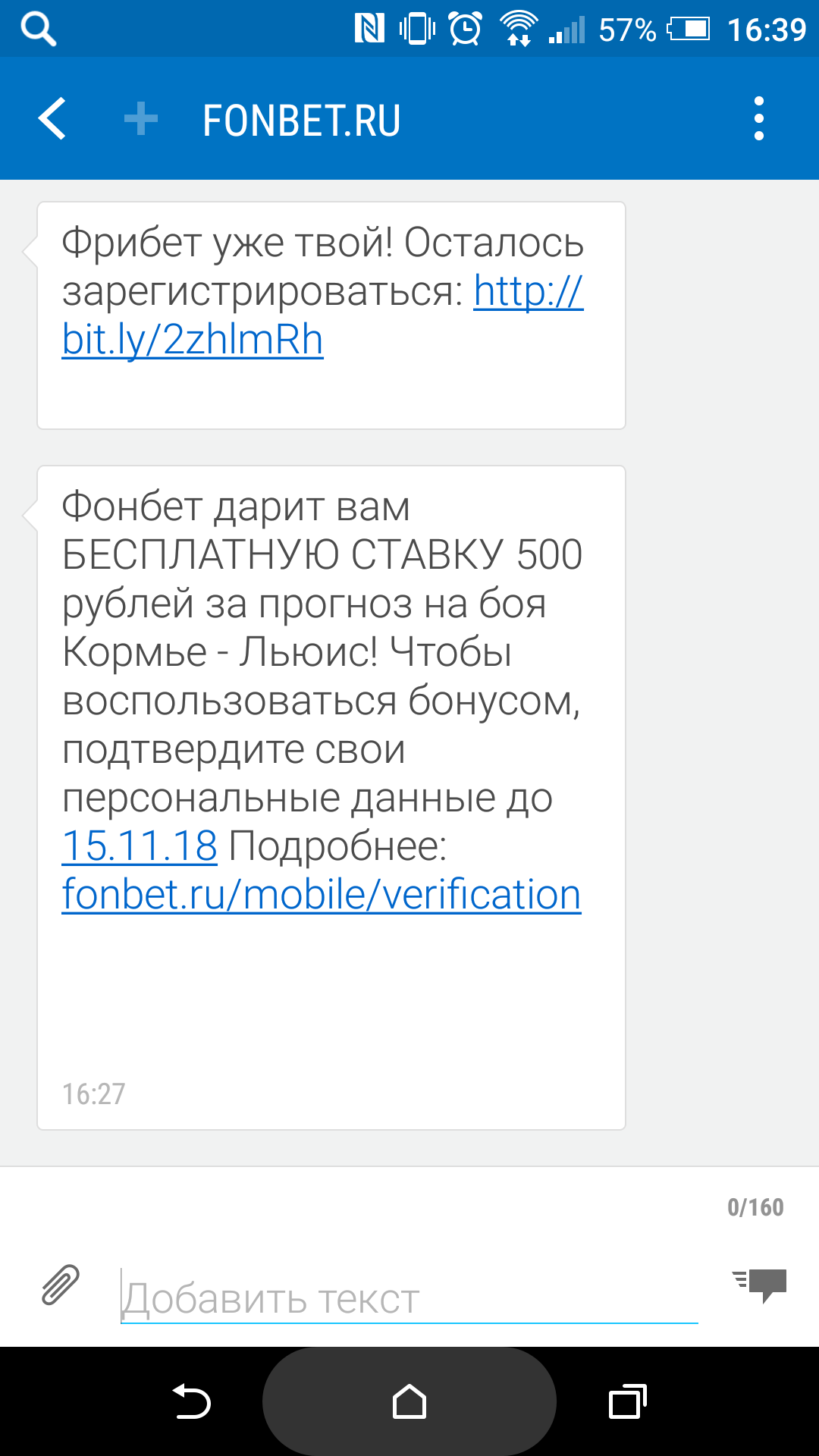Send the message
Viewport: 819px width, 1456px height.
point(760,1285)
